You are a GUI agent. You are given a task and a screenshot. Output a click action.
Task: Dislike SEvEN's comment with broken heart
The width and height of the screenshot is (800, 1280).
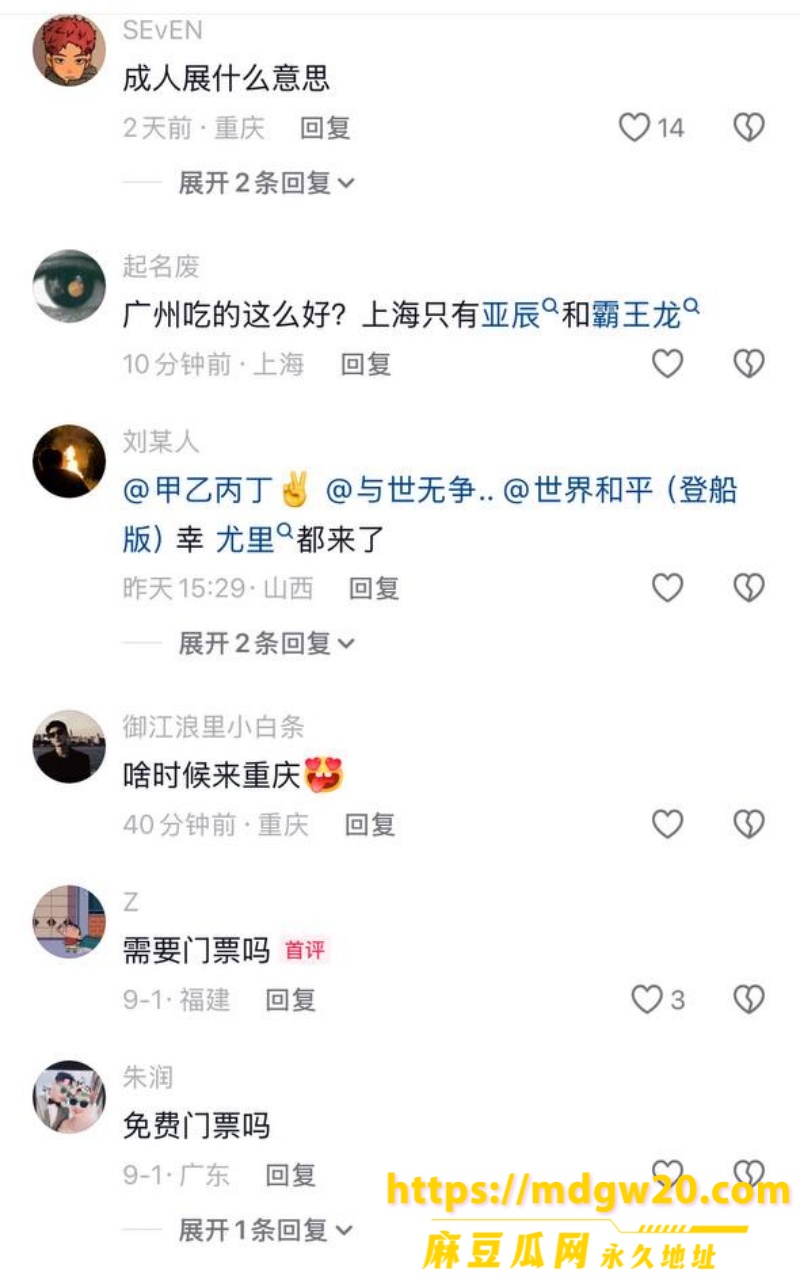pos(749,127)
